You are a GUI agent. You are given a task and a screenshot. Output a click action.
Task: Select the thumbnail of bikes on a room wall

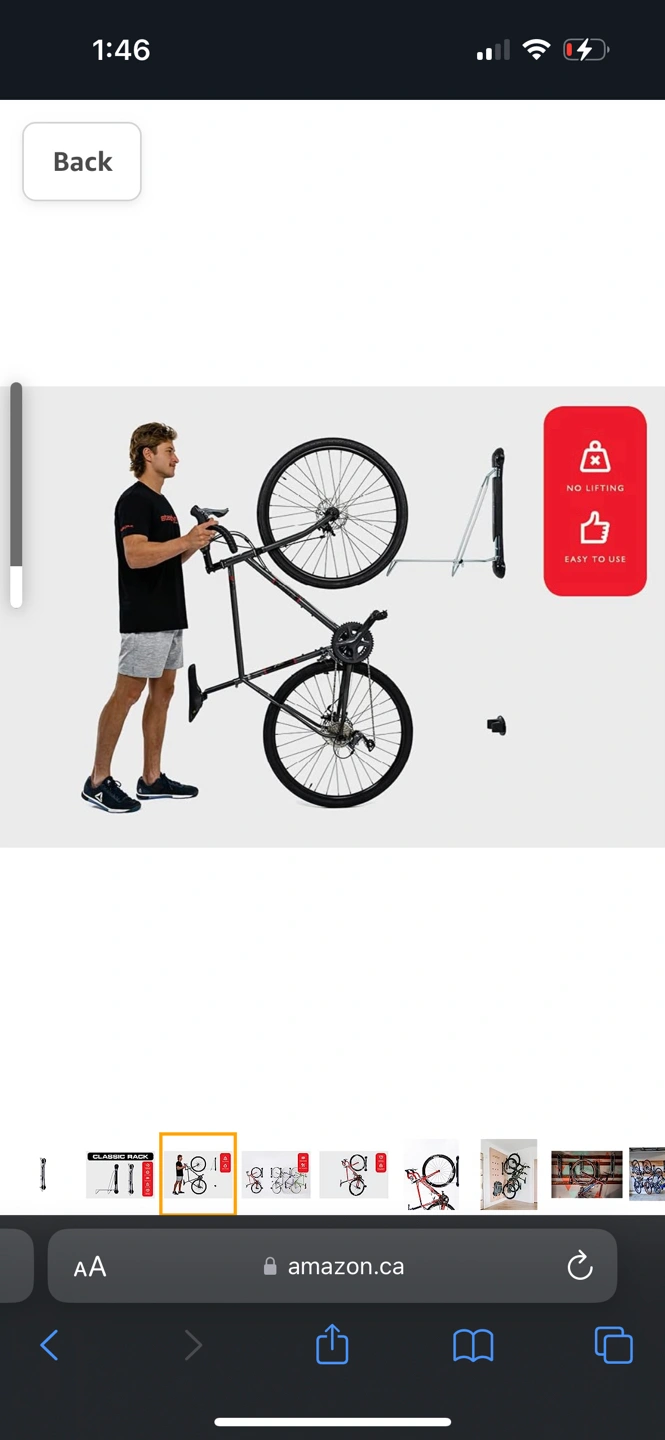[x=508, y=1174]
